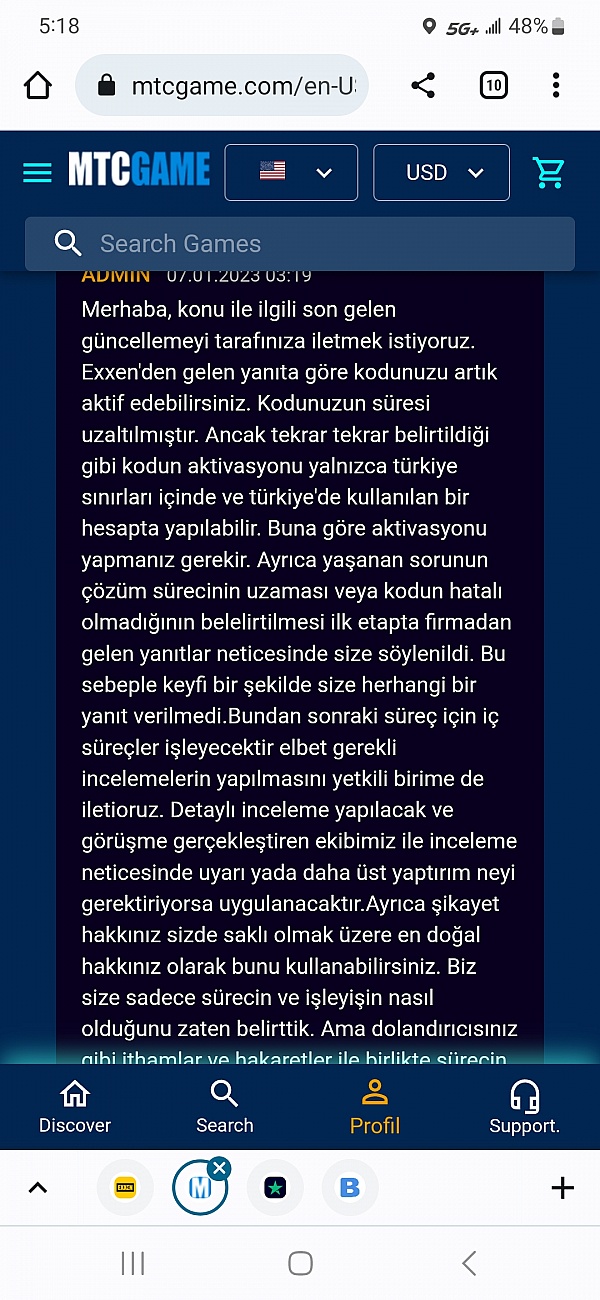
Task: Open the Support tab
Action: pyautogui.click(x=524, y=1107)
